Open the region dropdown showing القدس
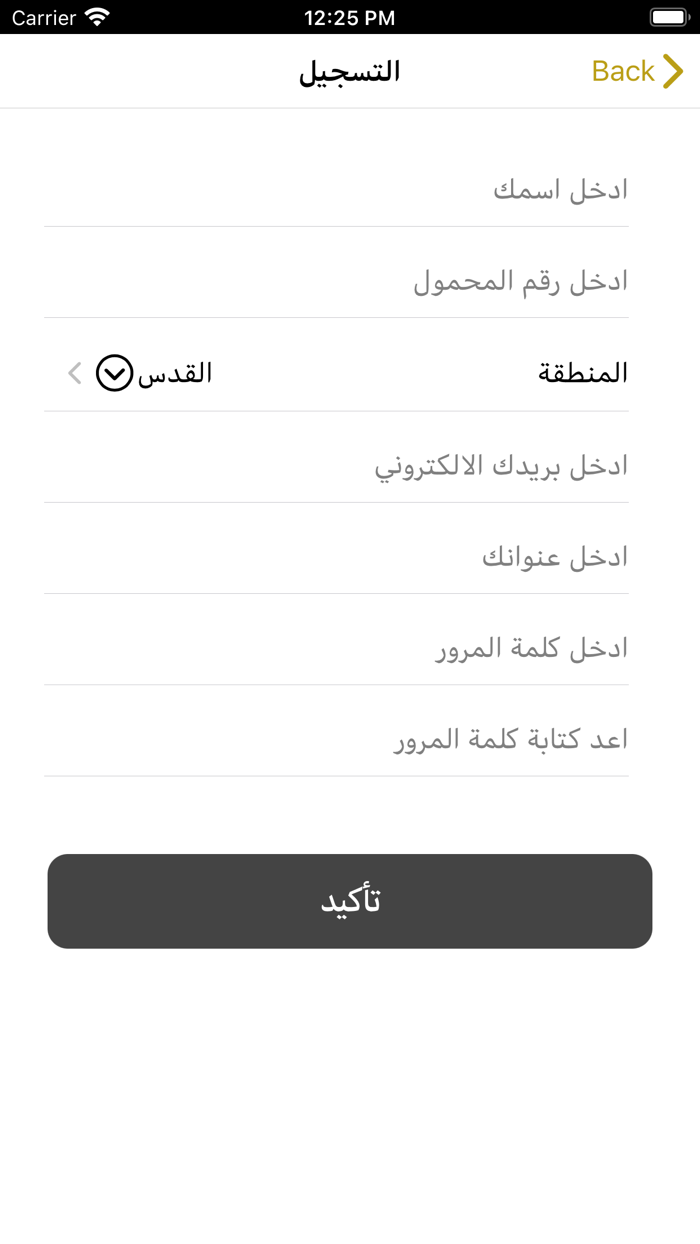 coord(140,373)
